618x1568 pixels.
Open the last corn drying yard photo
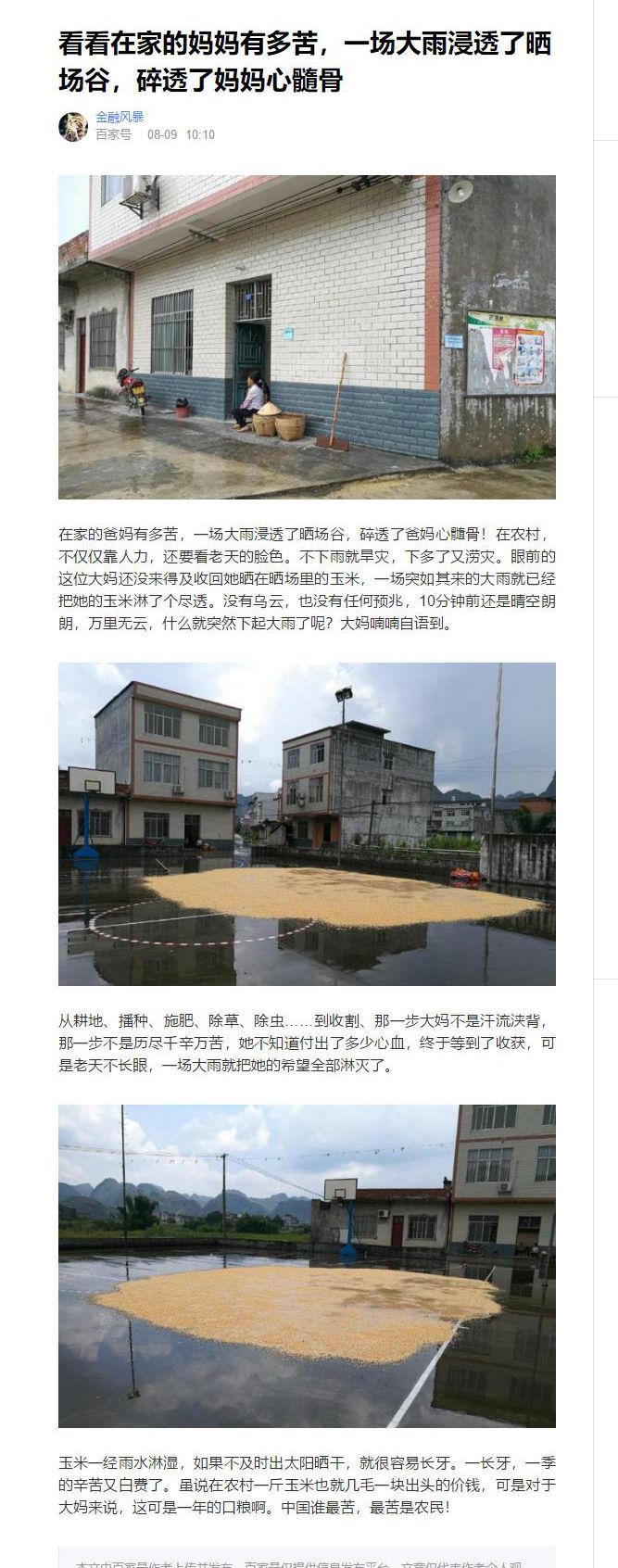point(307,1265)
